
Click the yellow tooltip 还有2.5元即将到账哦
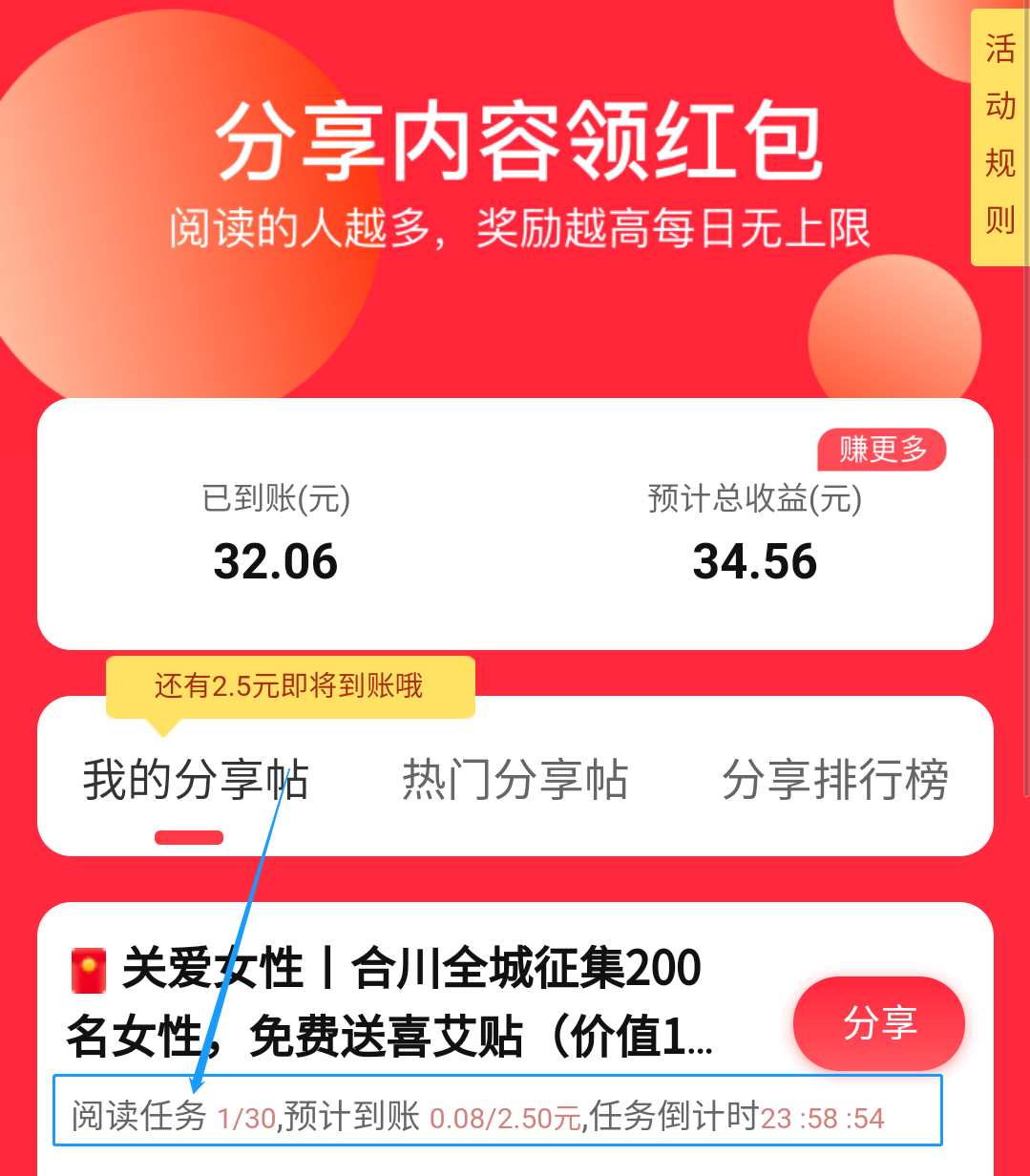[289, 685]
